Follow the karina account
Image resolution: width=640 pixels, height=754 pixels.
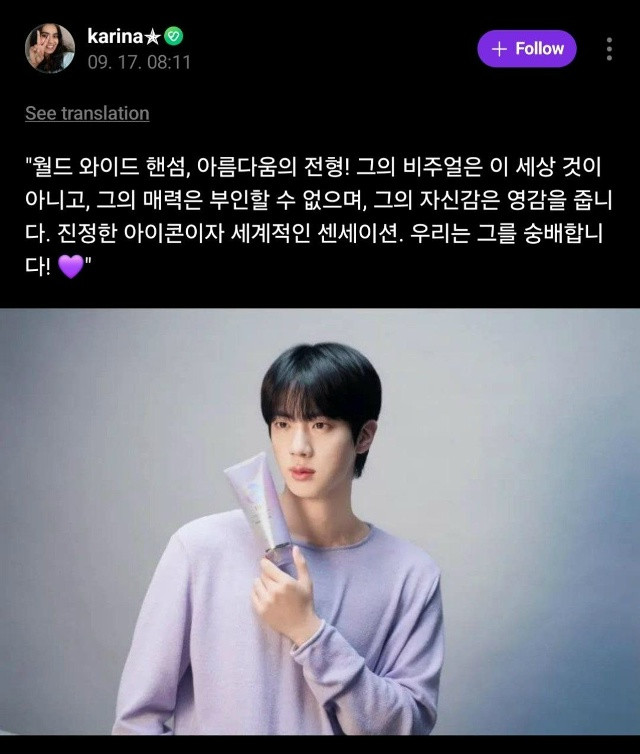(x=527, y=48)
